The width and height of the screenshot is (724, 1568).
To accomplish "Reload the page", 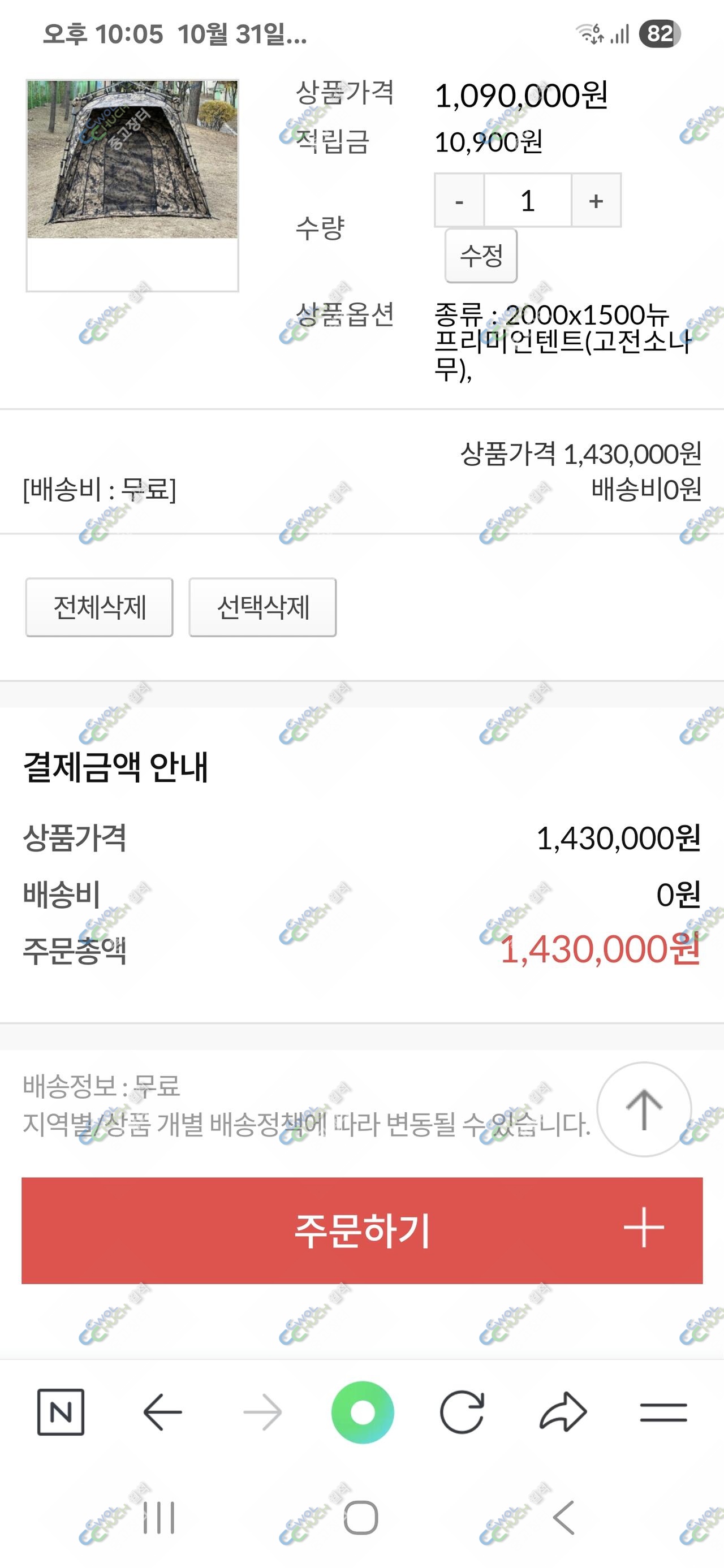I will point(462,1412).
